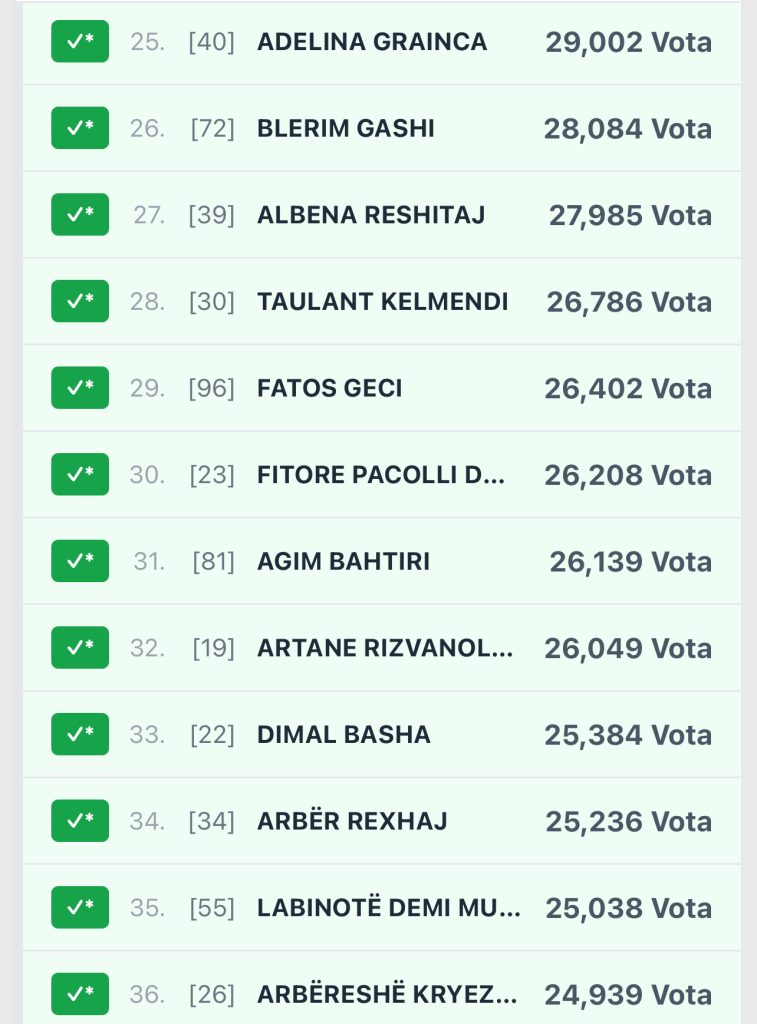The height and width of the screenshot is (1024, 757).
Task: View the Artane Rizvanol... result entry
Action: click(x=385, y=648)
